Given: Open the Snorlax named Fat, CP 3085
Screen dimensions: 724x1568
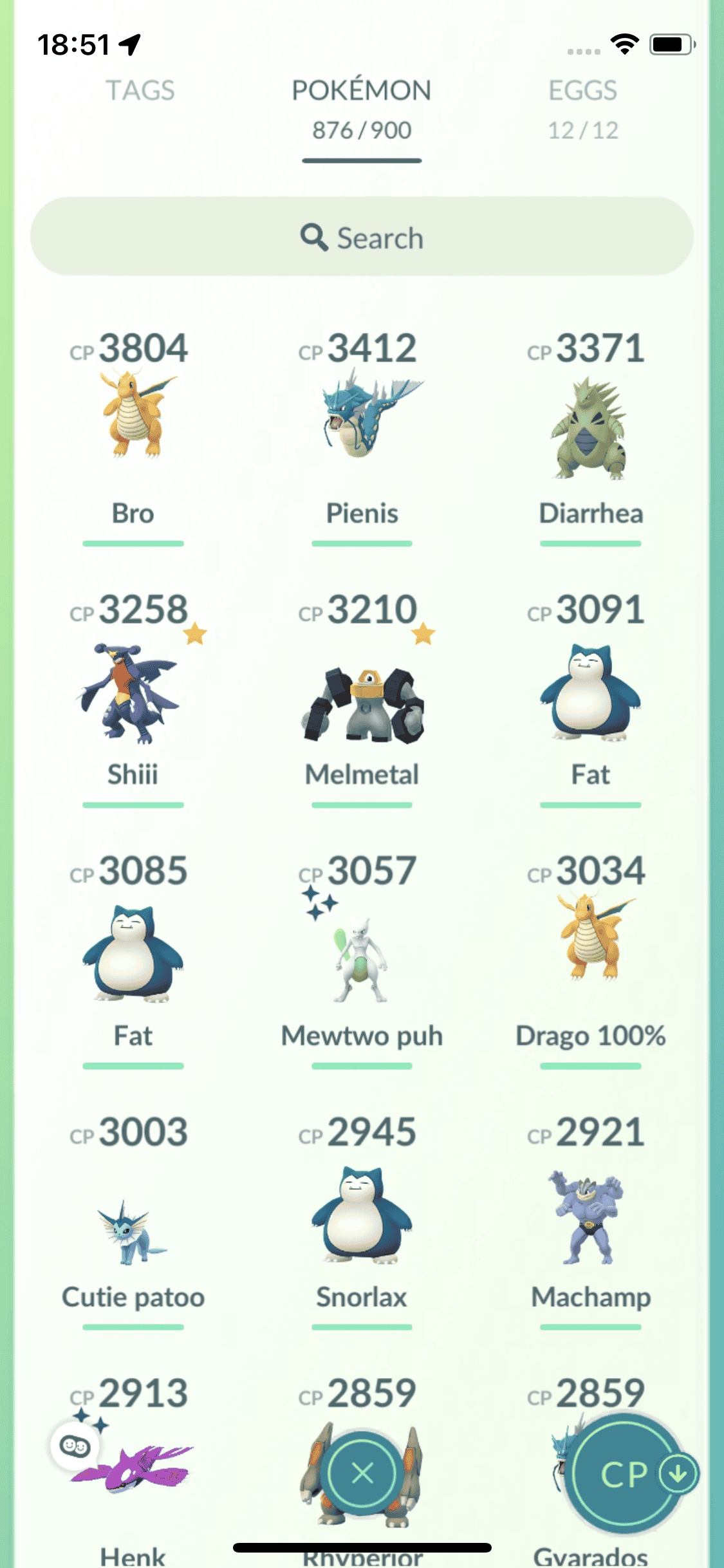Looking at the screenshot, I should tap(133, 953).
